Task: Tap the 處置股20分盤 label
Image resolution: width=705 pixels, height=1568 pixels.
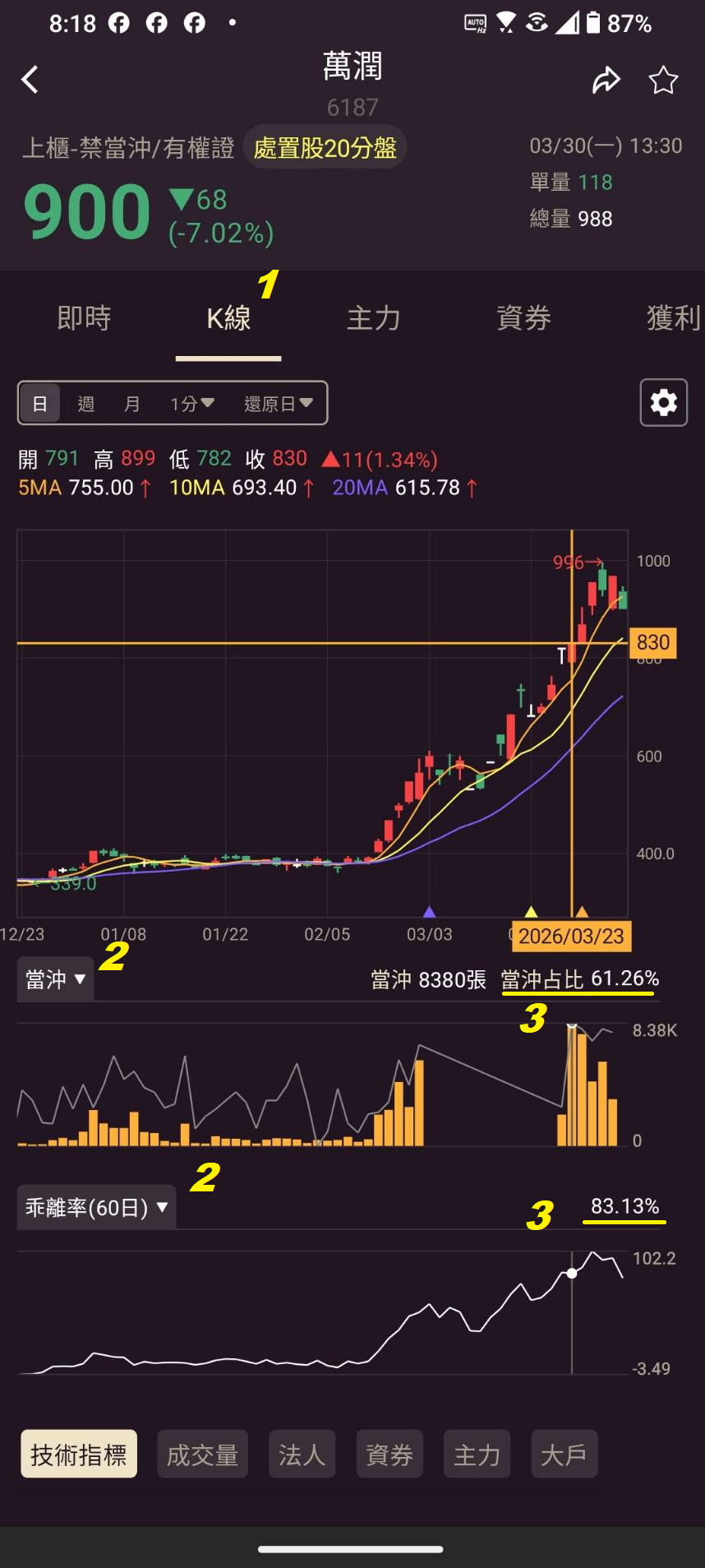Action: pyautogui.click(x=325, y=148)
